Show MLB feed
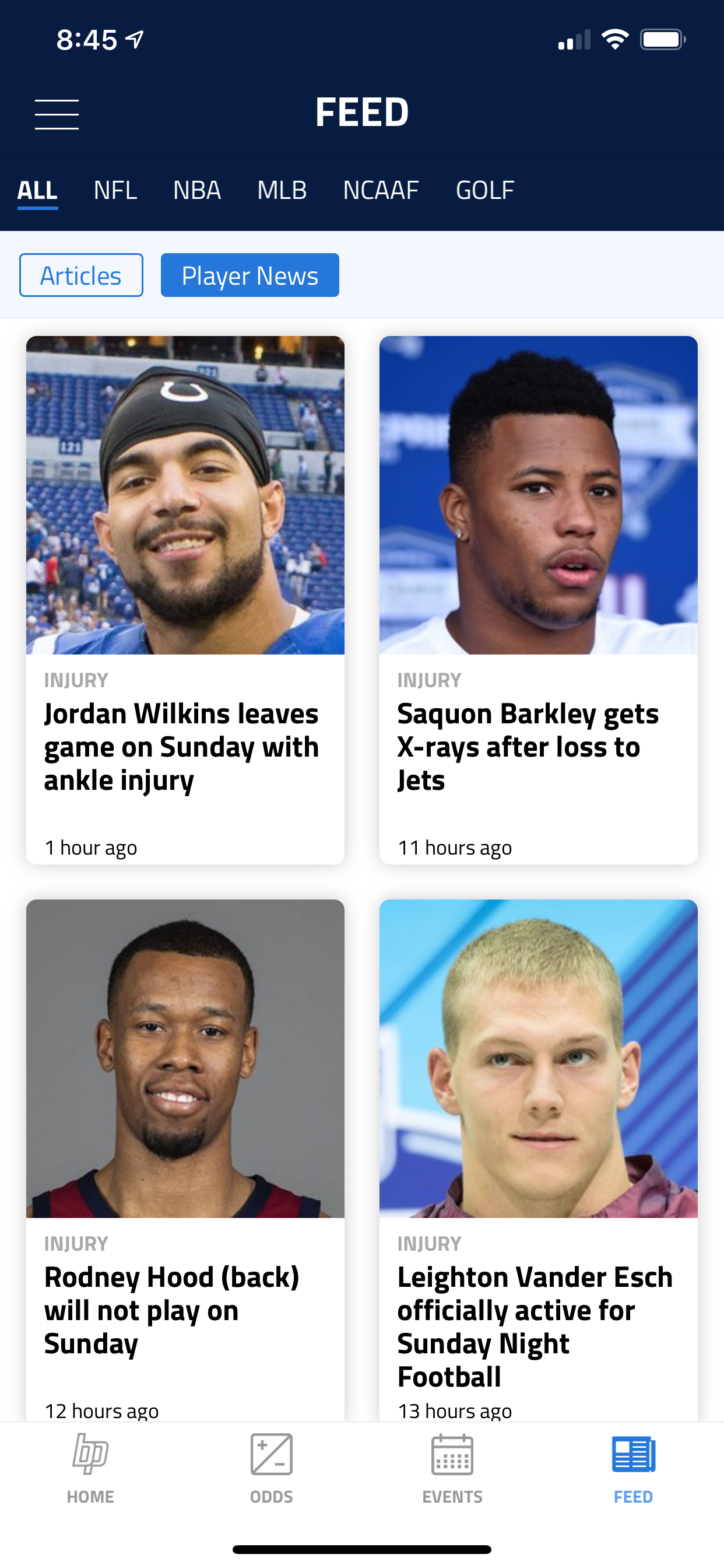This screenshot has width=724, height=1568. (282, 191)
